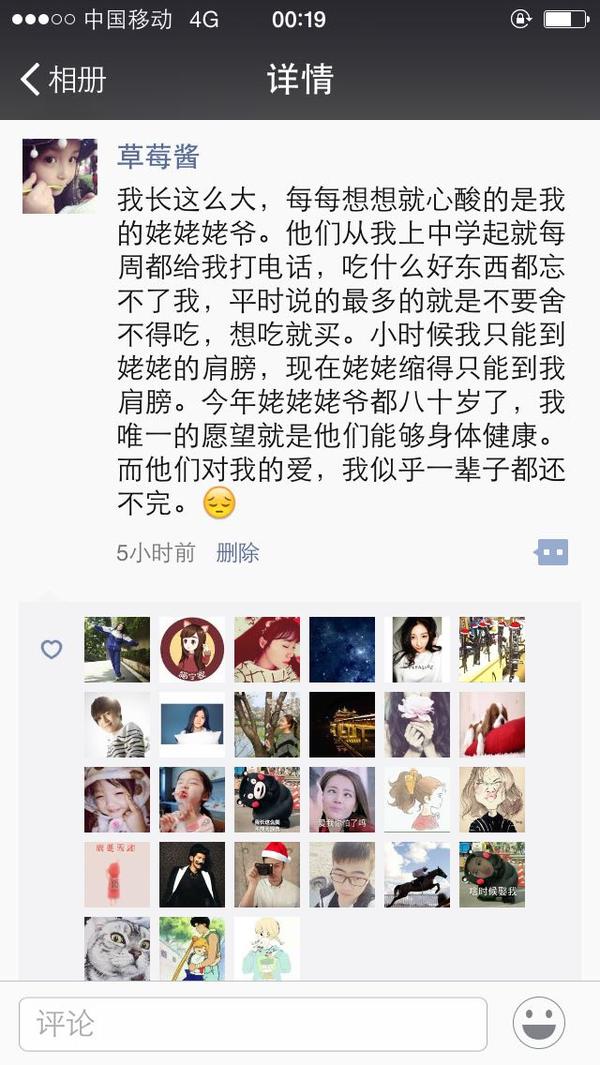The height and width of the screenshot is (1065, 600).
Task: Open the like and comment popup button
Action: pos(551,552)
